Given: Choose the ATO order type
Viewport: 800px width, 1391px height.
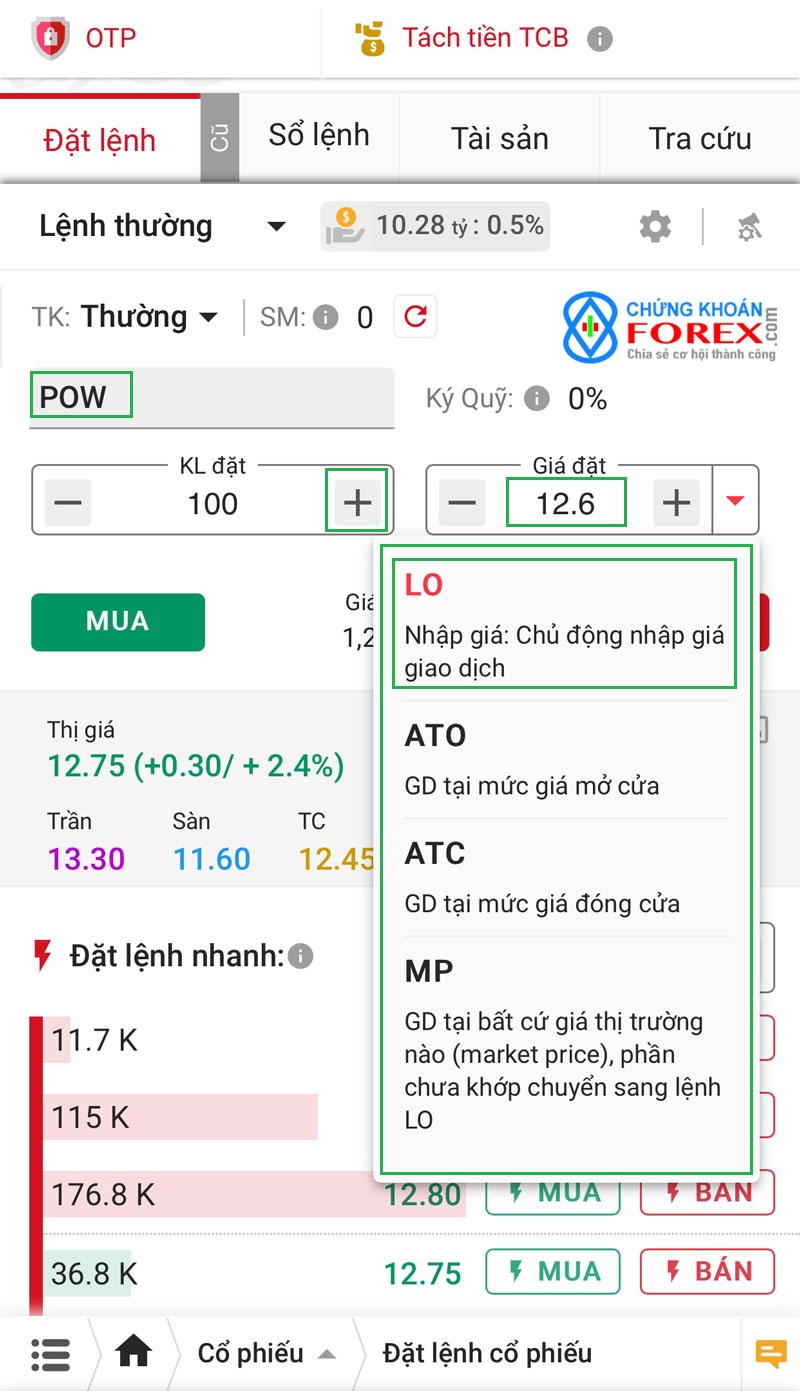Looking at the screenshot, I should coord(565,761).
